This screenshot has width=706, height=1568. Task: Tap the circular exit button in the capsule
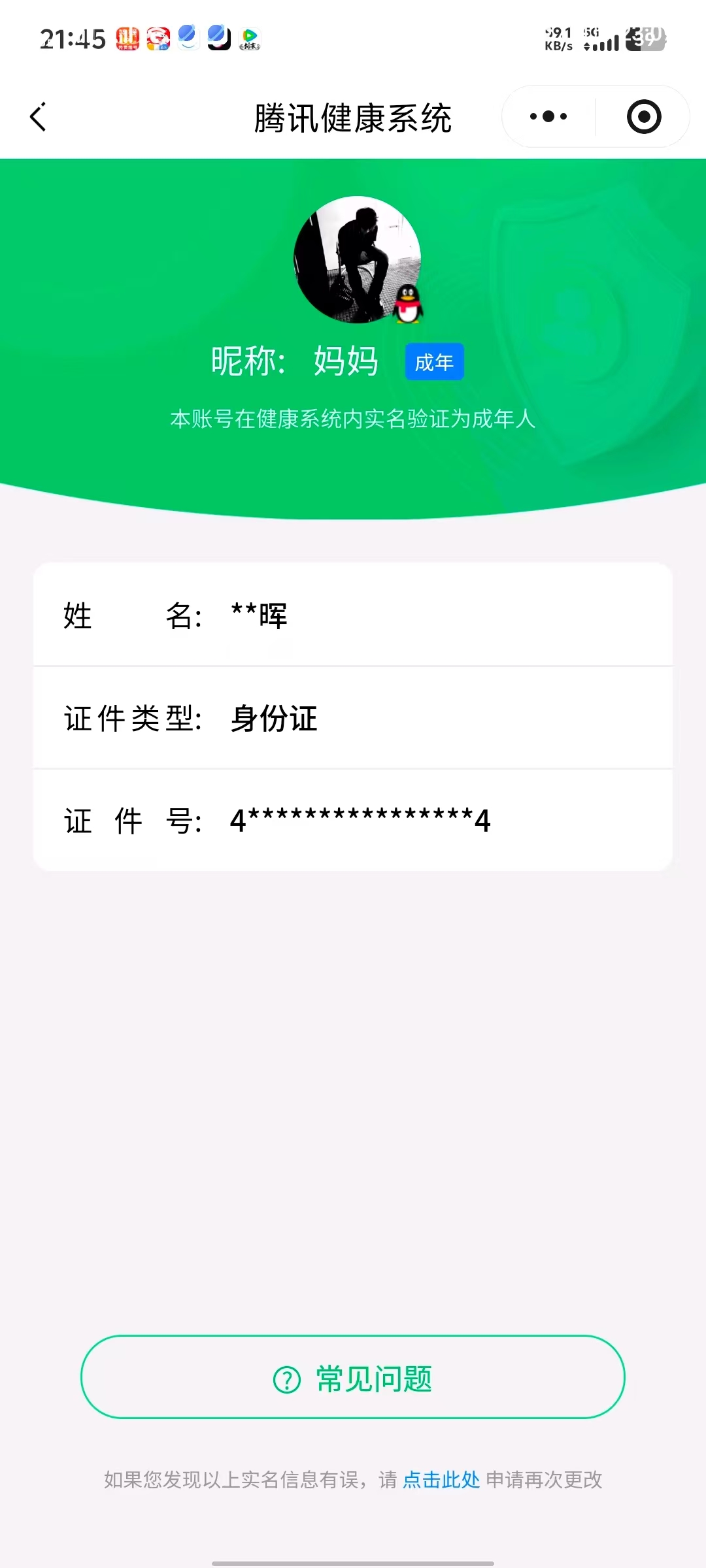643,116
